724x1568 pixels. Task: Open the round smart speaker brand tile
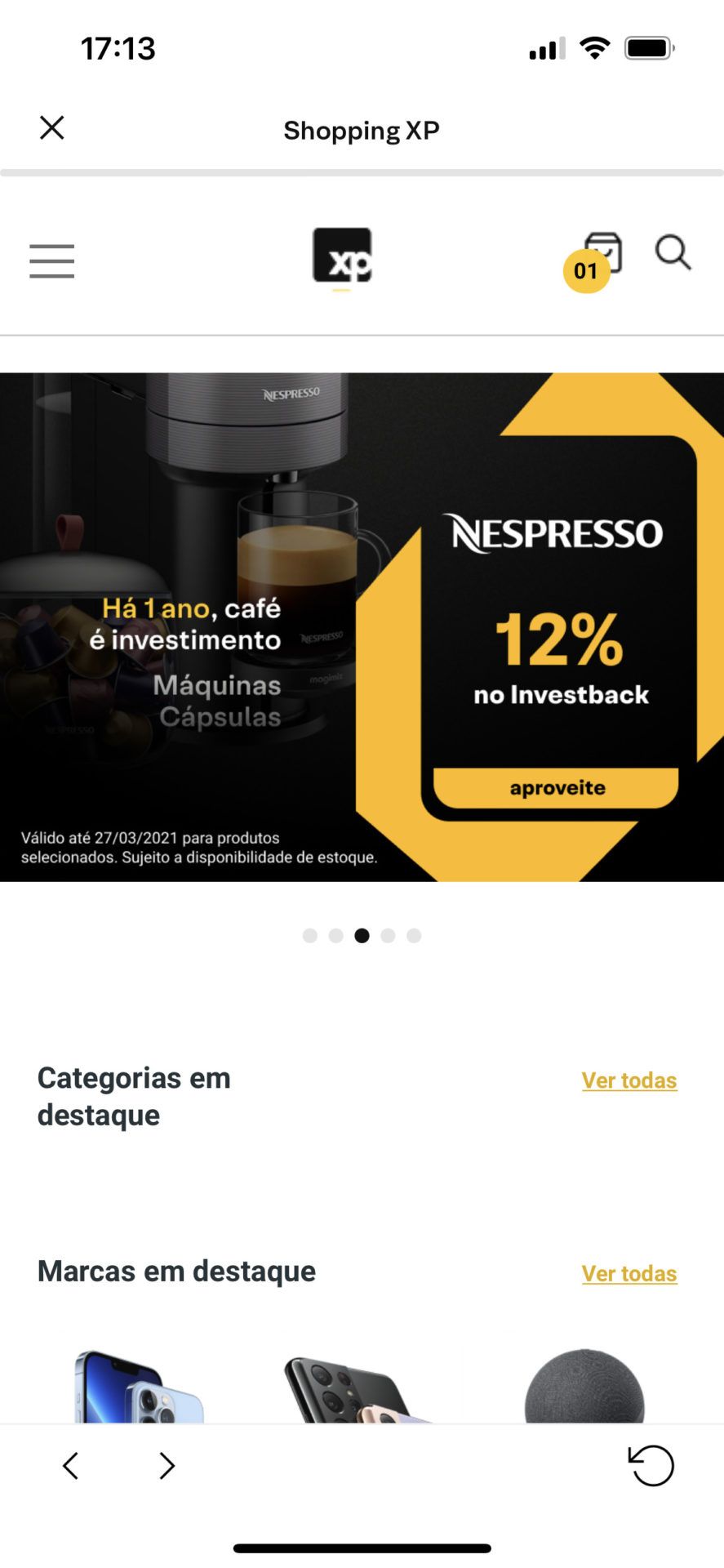(x=584, y=1387)
